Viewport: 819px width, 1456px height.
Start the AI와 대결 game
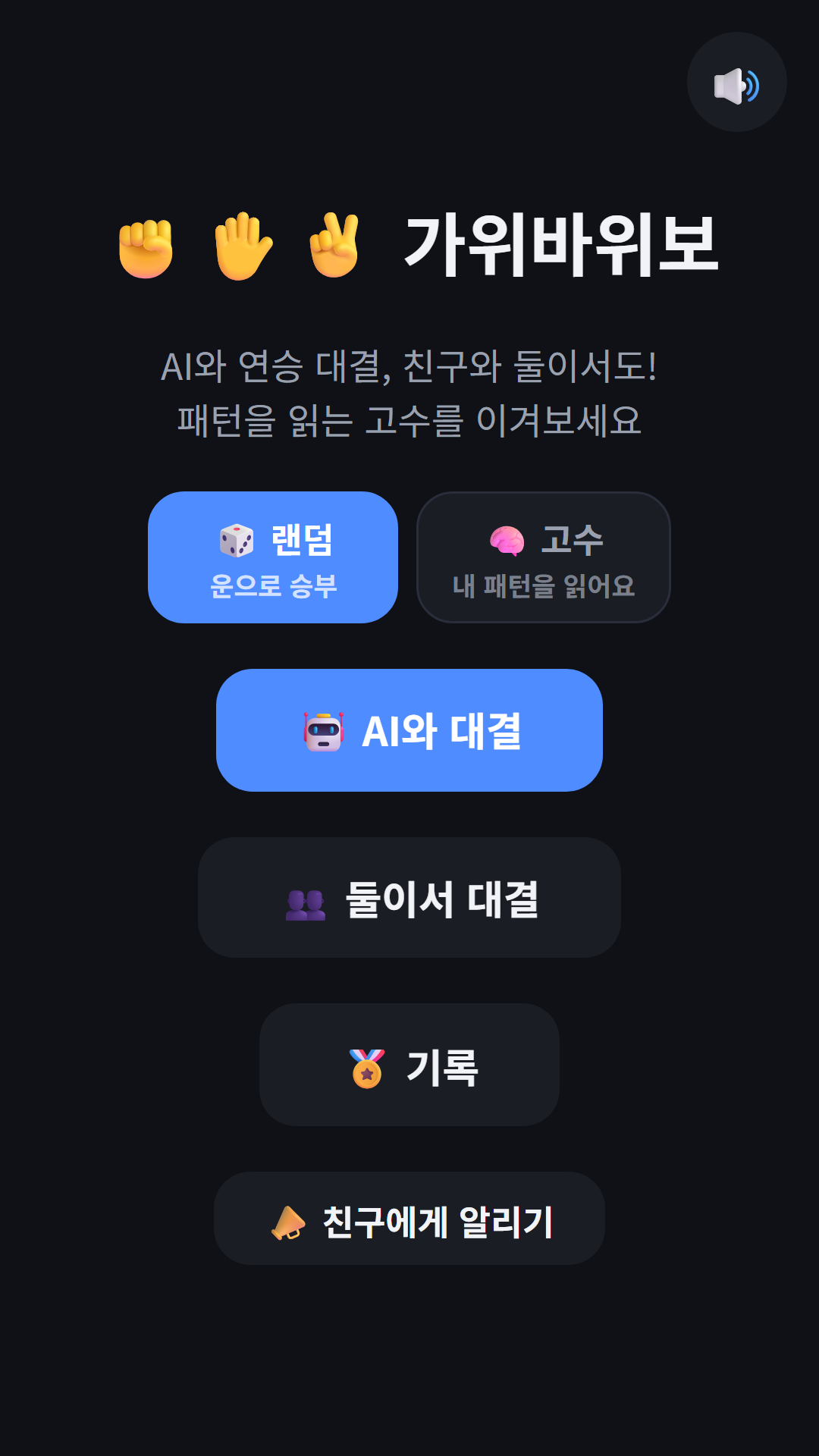tap(409, 730)
